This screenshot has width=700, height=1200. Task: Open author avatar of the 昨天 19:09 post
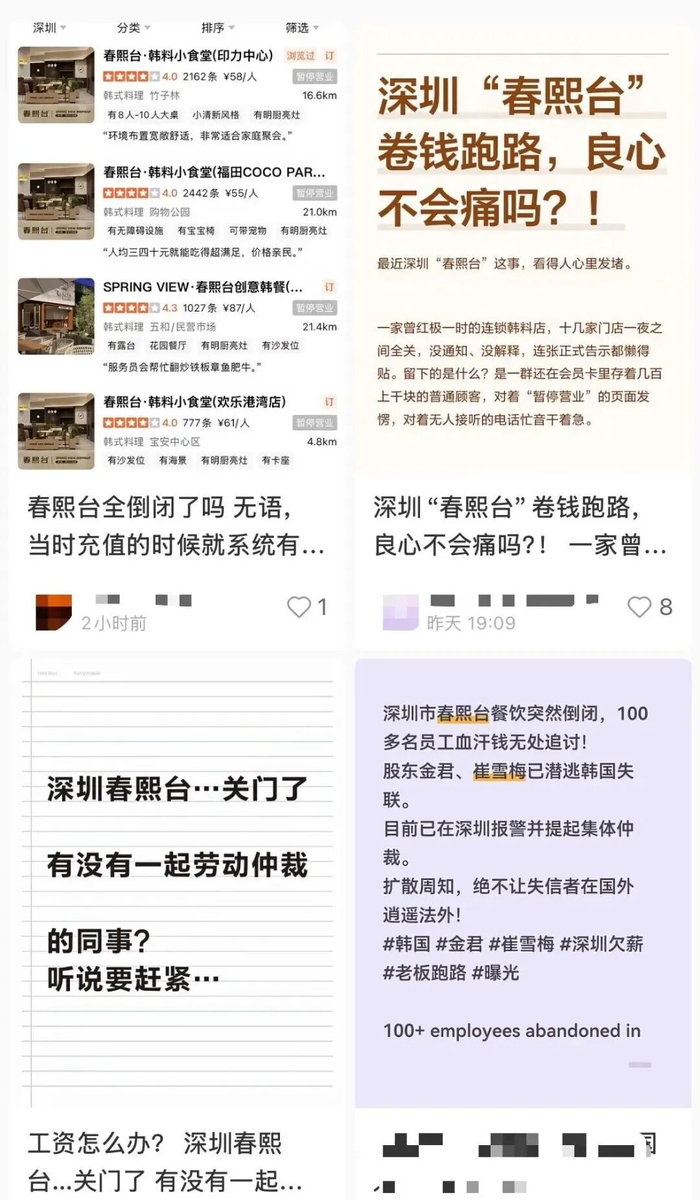[x=401, y=612]
